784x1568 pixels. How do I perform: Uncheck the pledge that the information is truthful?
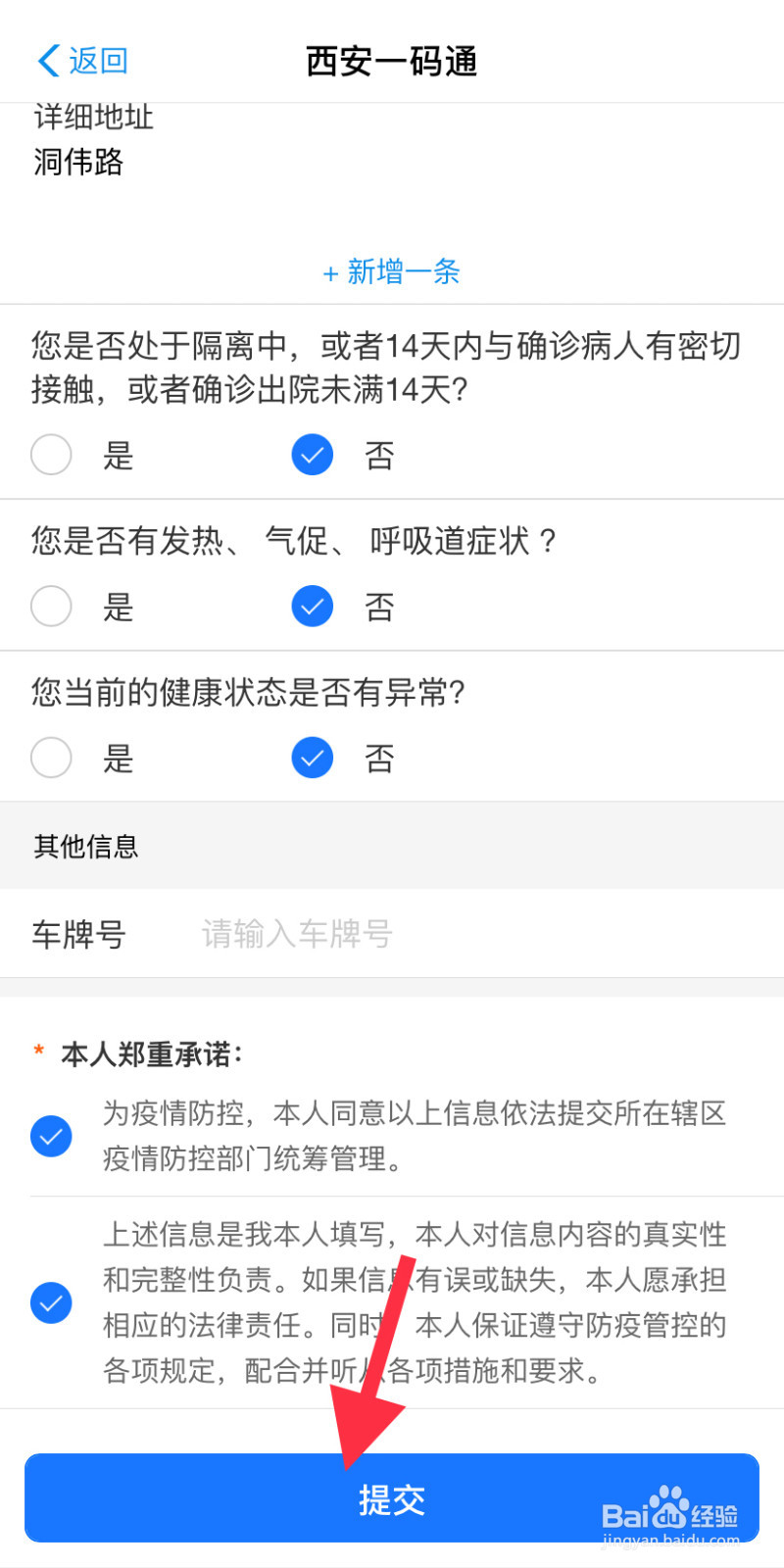[x=51, y=1303]
